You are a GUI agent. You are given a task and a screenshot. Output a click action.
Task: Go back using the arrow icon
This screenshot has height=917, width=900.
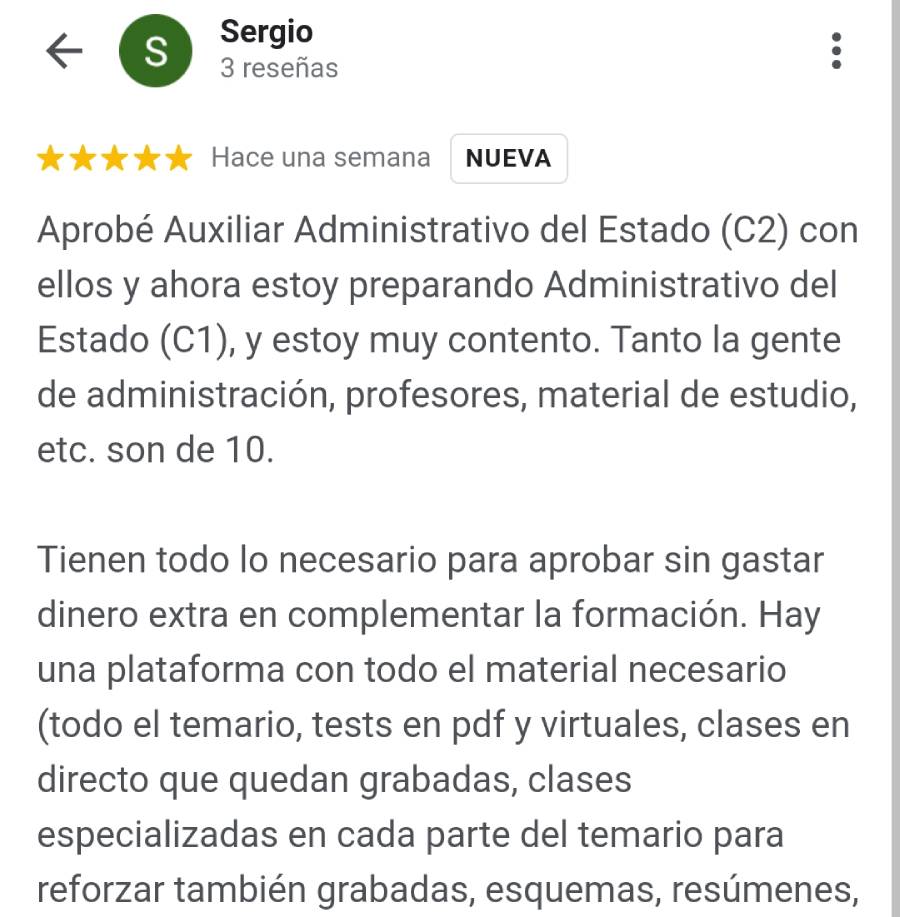64,52
